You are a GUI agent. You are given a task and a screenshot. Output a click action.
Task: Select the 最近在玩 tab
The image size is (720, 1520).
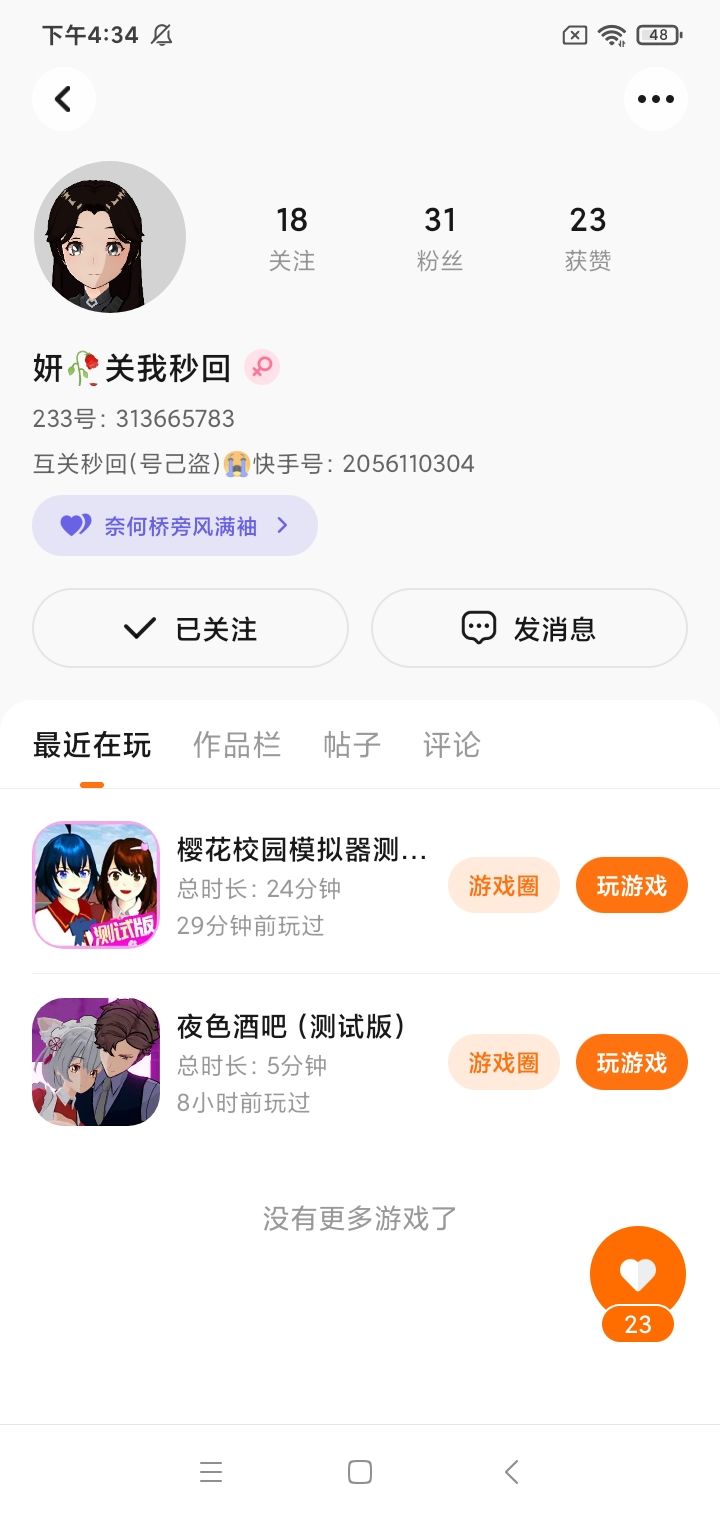[92, 745]
